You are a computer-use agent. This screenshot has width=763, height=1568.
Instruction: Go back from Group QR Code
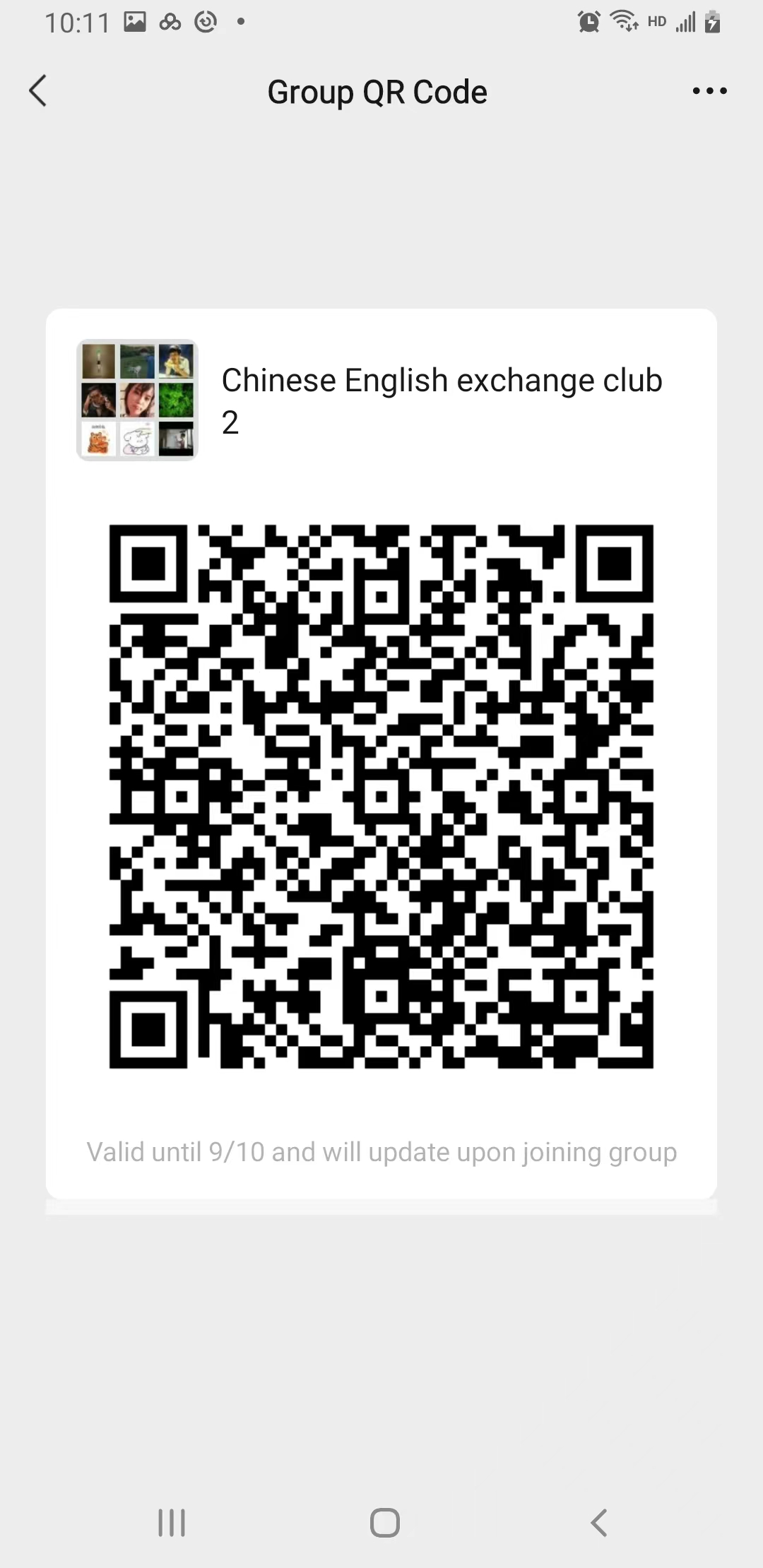[x=38, y=91]
